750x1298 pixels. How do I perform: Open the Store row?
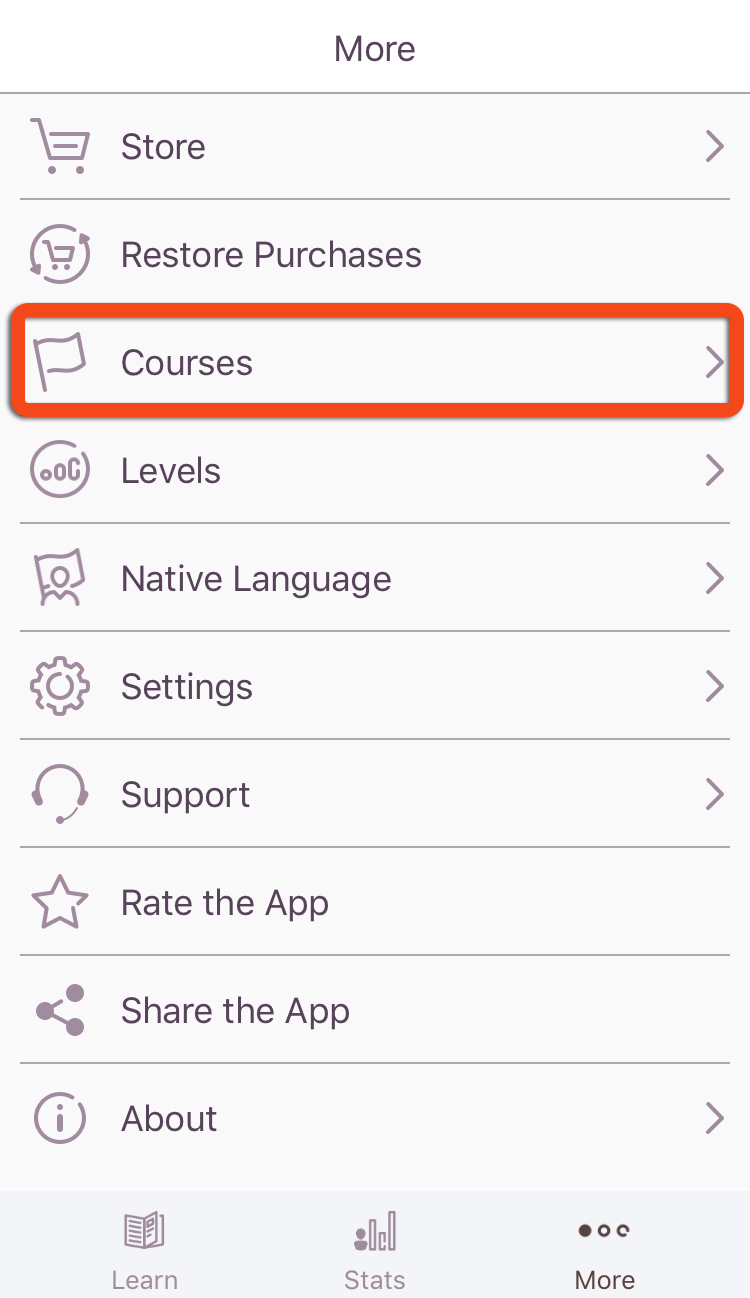pos(375,147)
